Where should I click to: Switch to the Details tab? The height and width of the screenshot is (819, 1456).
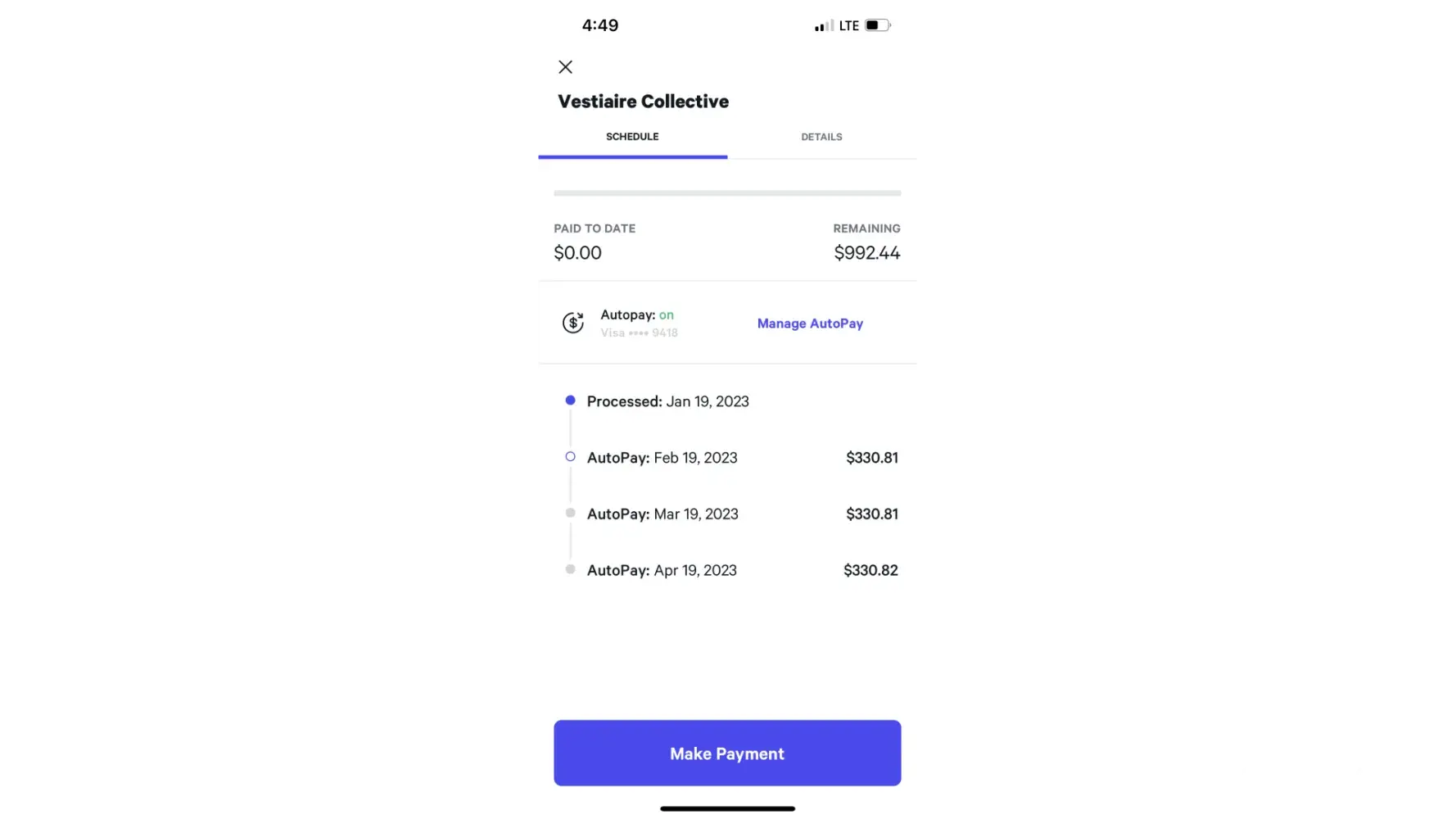point(821,137)
